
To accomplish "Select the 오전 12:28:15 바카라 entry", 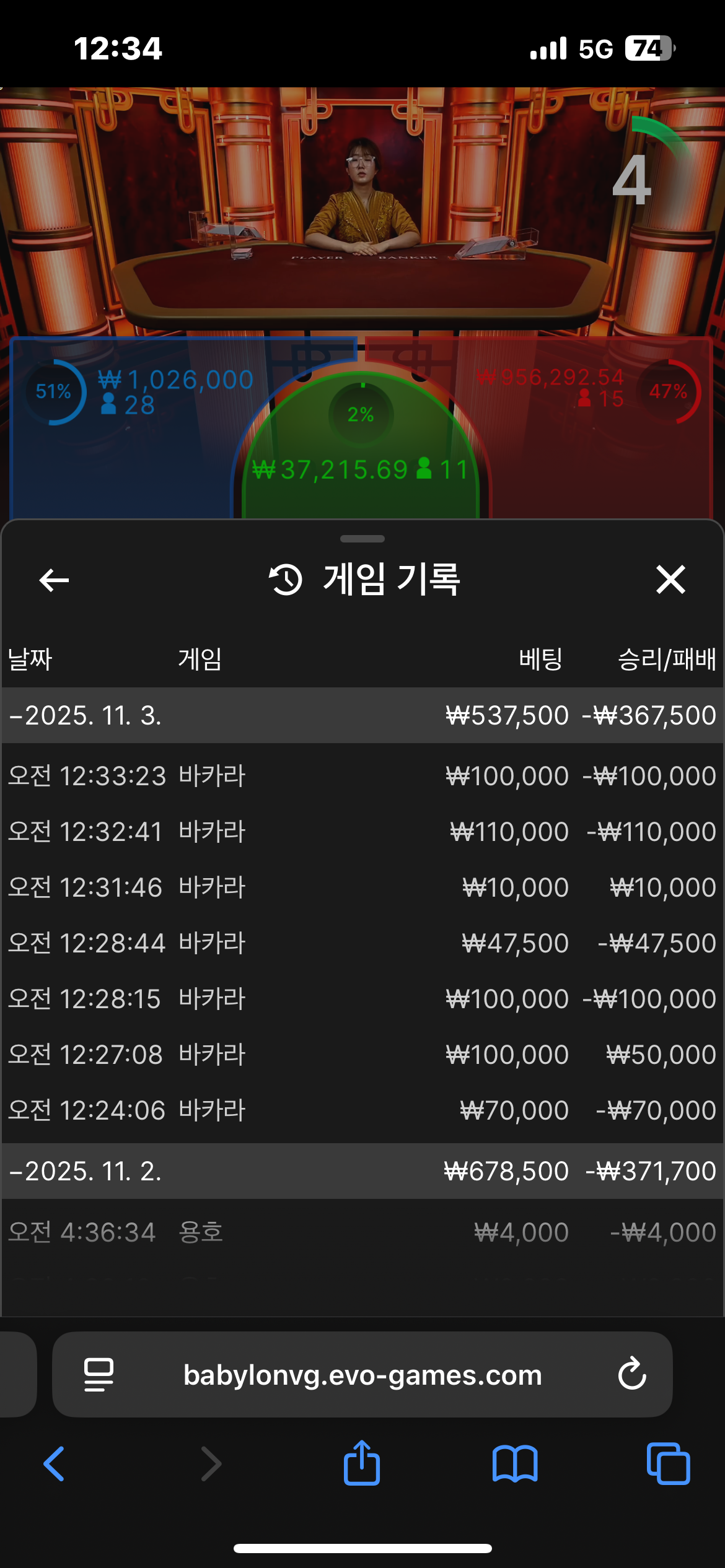I will 362,999.
